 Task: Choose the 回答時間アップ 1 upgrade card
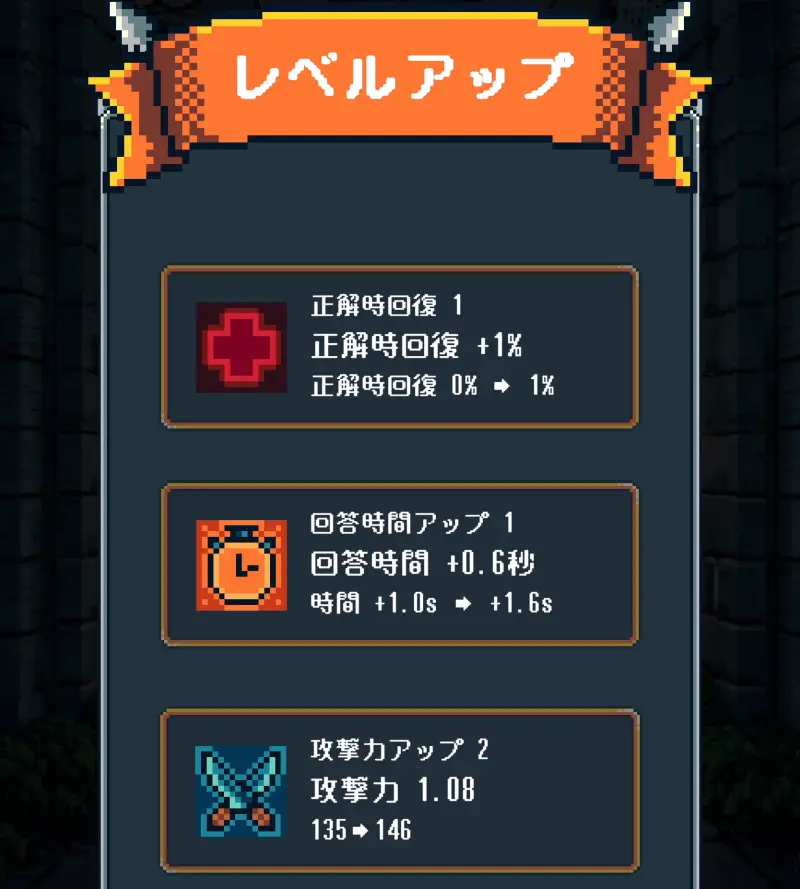[x=400, y=564]
